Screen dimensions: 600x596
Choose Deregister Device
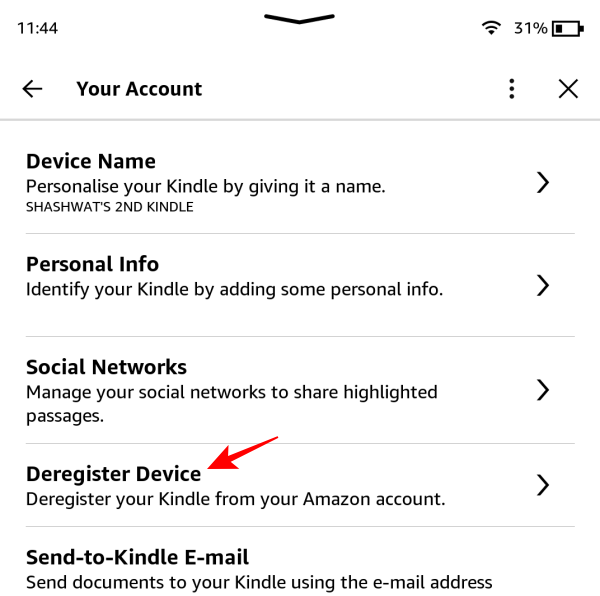[x=288, y=485]
